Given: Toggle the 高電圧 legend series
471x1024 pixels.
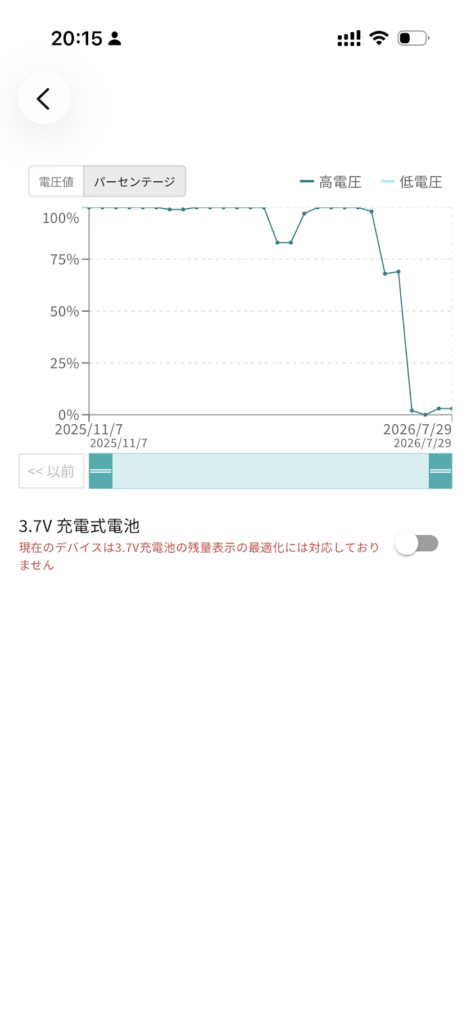Looking at the screenshot, I should [x=331, y=182].
